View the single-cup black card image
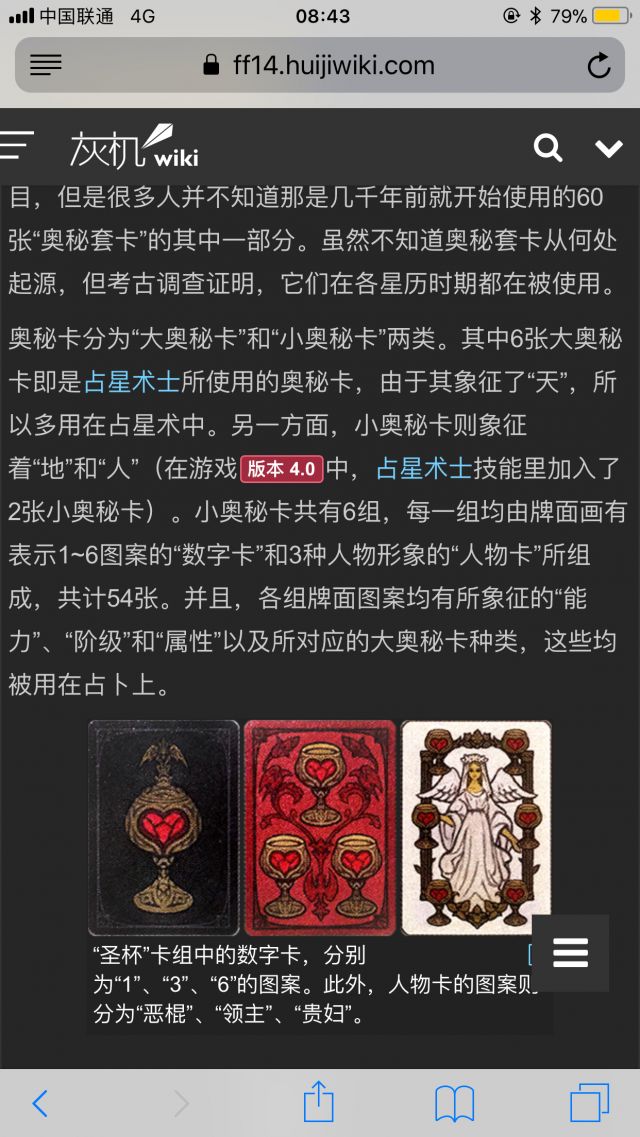 point(164,827)
